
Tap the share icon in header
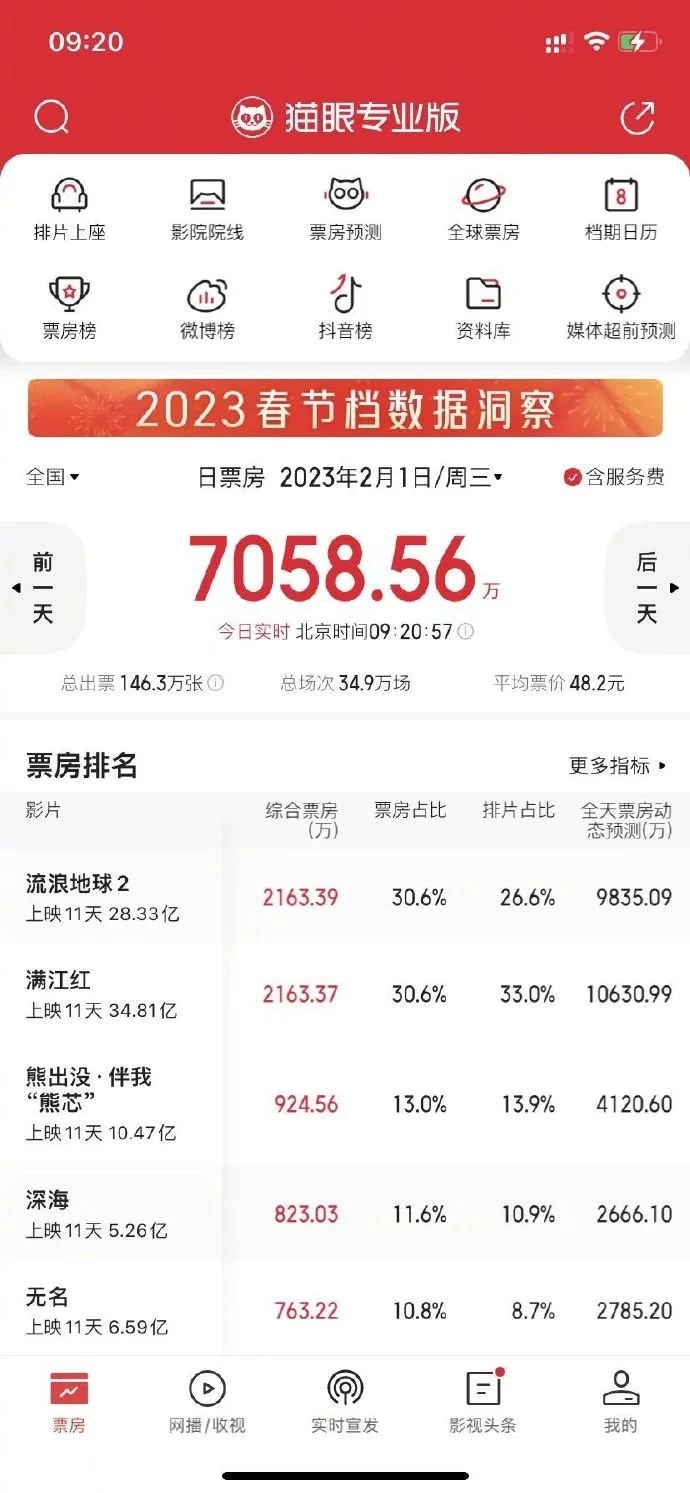(637, 117)
